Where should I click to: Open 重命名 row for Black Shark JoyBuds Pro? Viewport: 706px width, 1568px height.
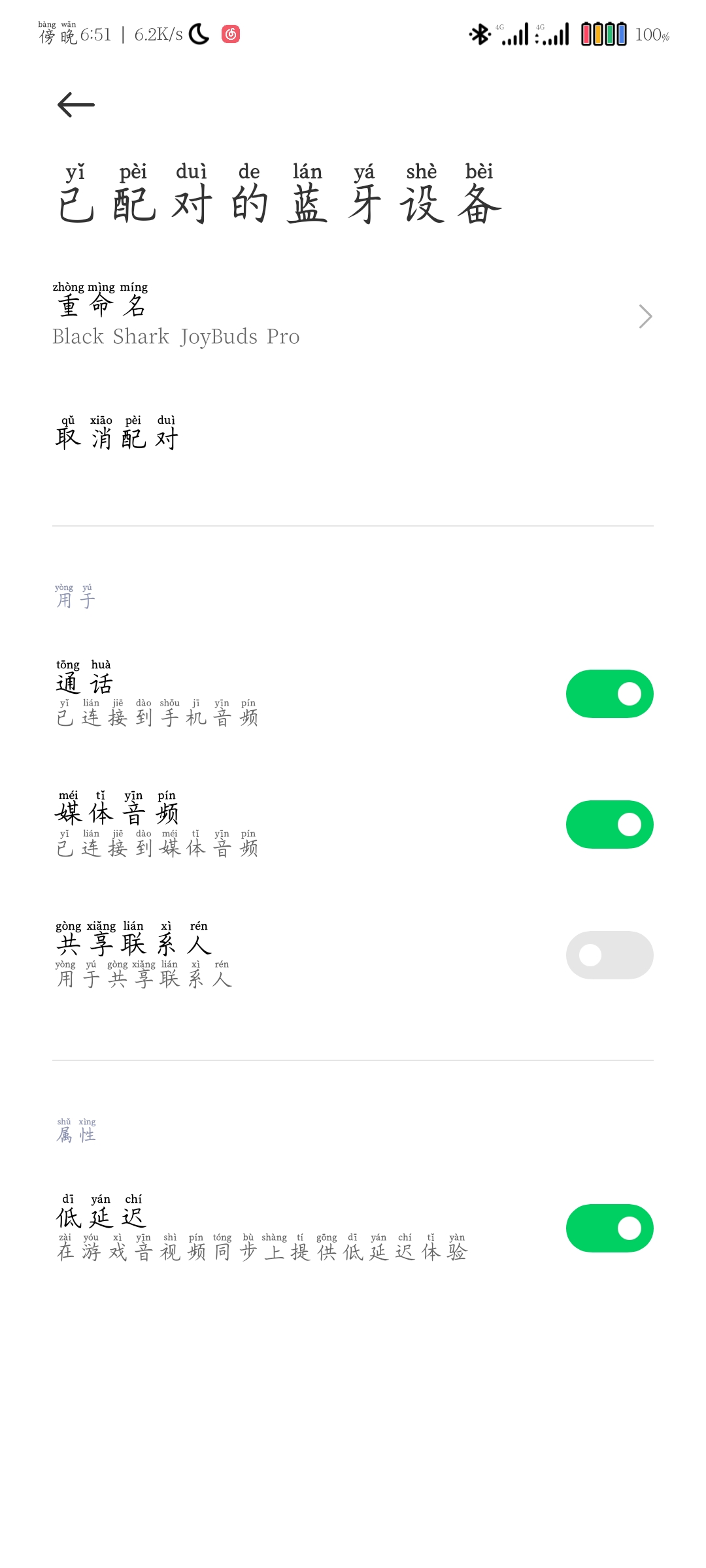pos(353,316)
